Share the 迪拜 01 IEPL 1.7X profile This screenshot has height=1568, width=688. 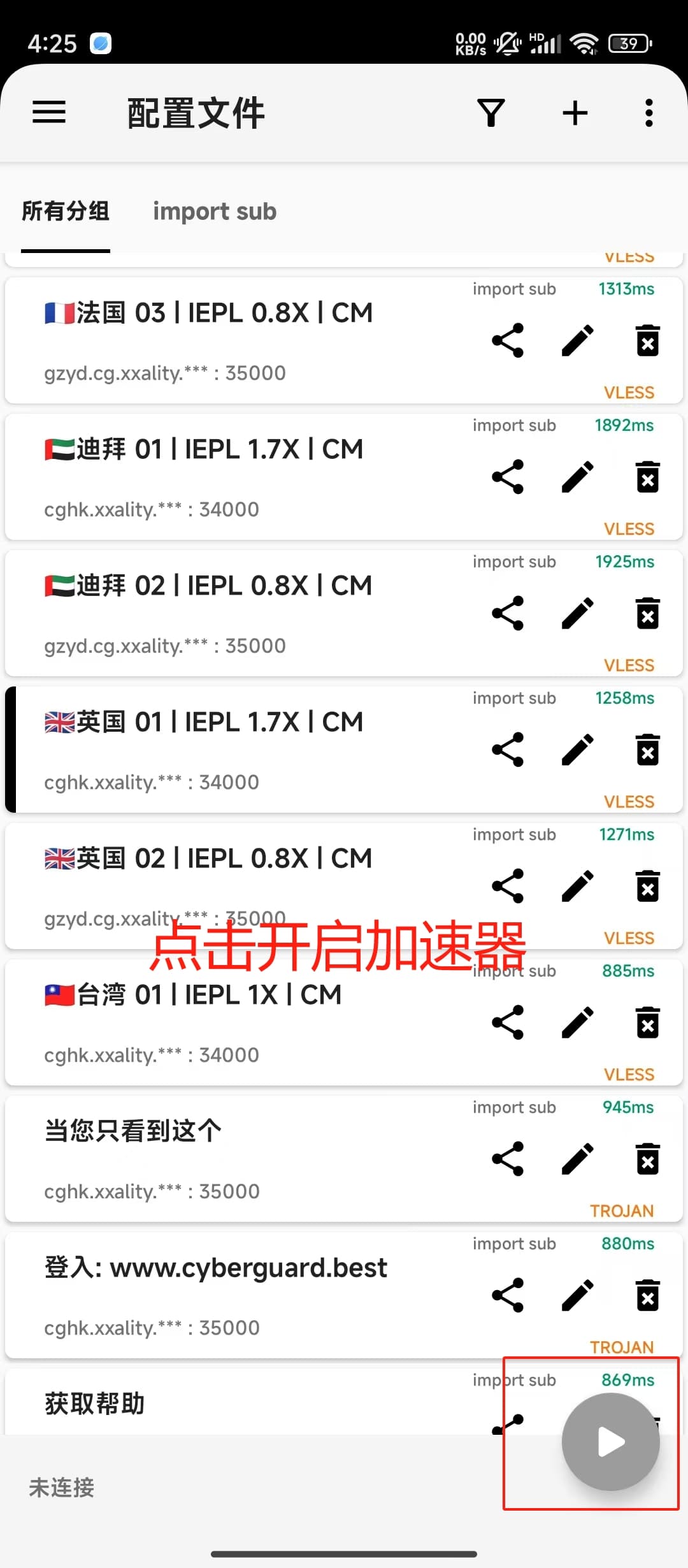click(x=508, y=477)
